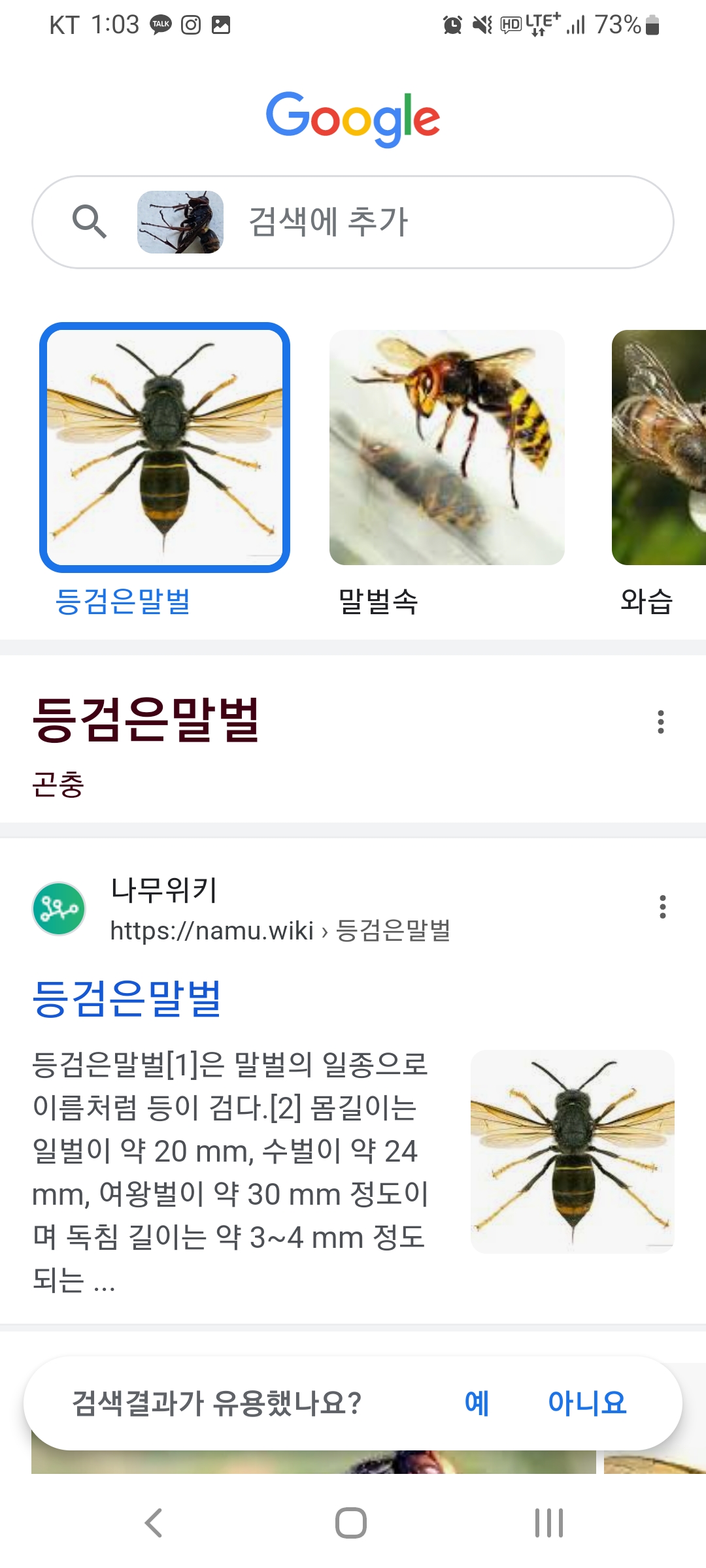Select the 등검은말벌 image match

pyautogui.click(x=165, y=448)
